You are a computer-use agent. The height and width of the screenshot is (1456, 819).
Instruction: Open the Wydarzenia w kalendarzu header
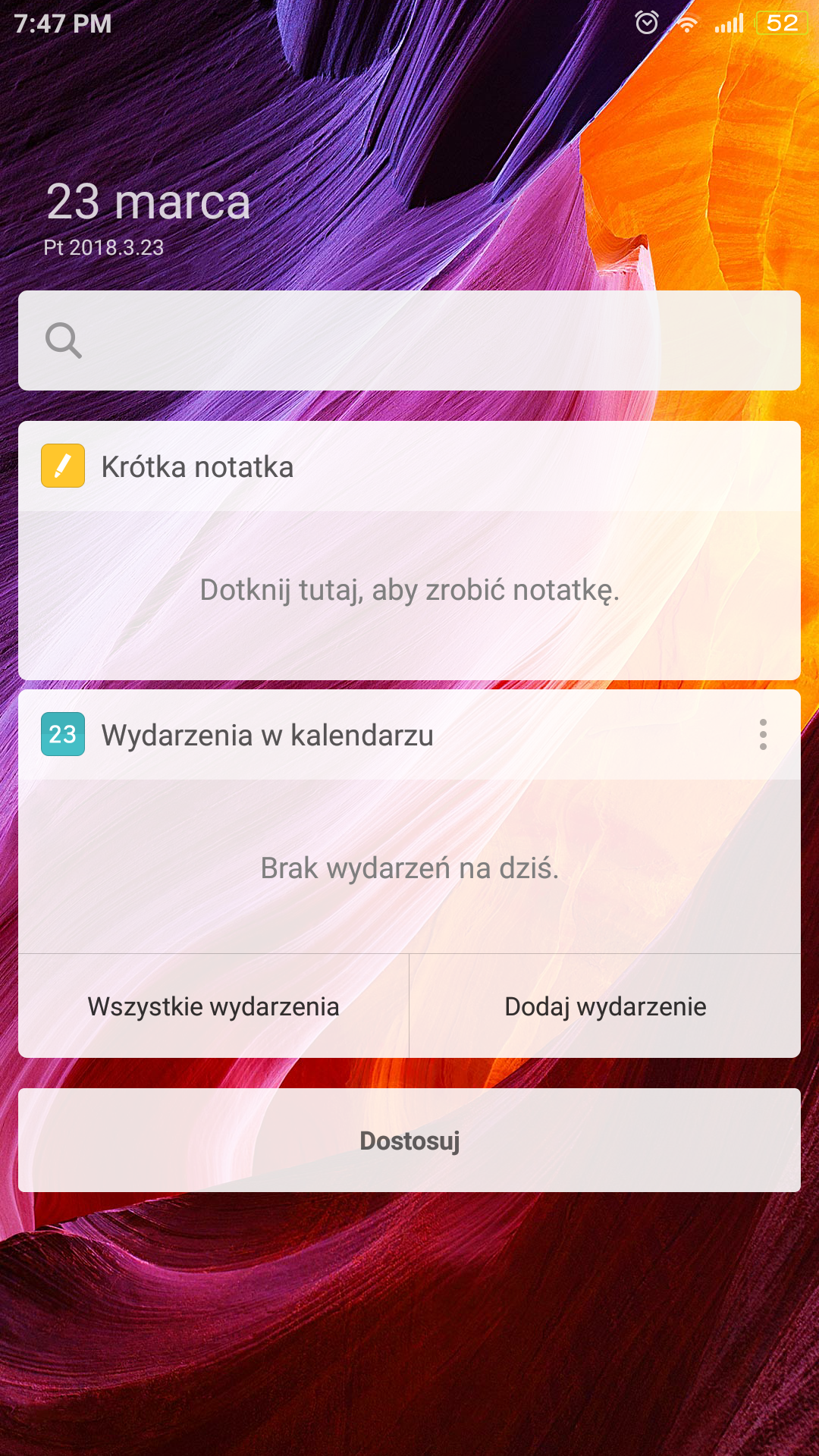pos(267,735)
